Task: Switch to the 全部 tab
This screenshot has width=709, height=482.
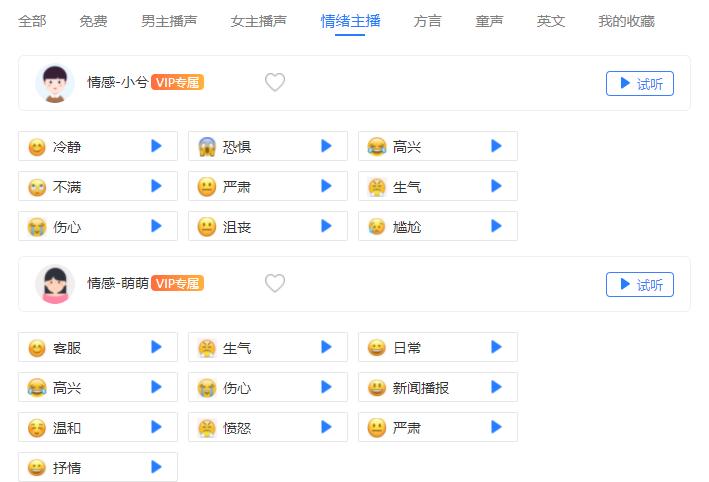Action: [x=32, y=20]
